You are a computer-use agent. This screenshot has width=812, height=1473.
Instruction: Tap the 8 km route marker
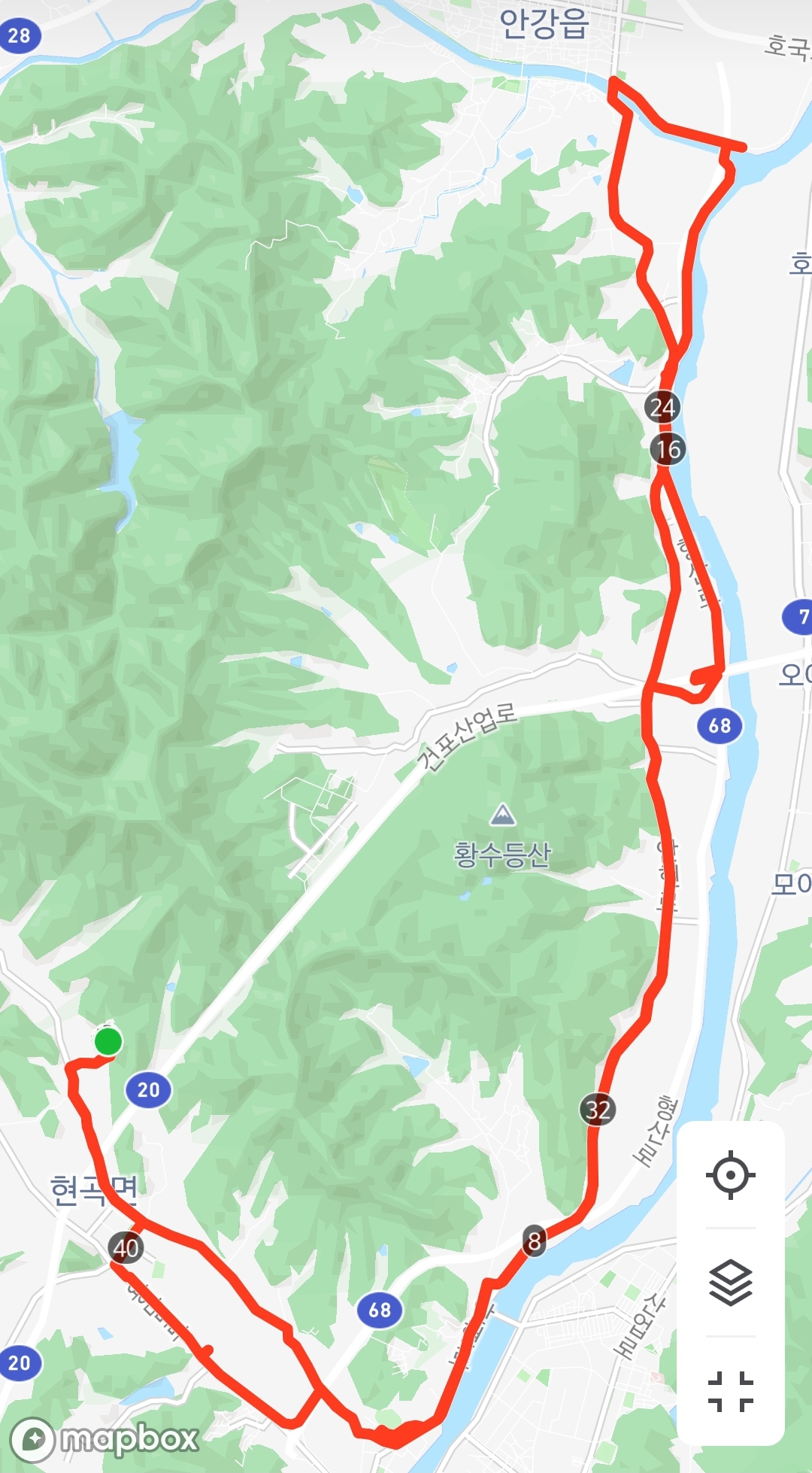pyautogui.click(x=534, y=1241)
